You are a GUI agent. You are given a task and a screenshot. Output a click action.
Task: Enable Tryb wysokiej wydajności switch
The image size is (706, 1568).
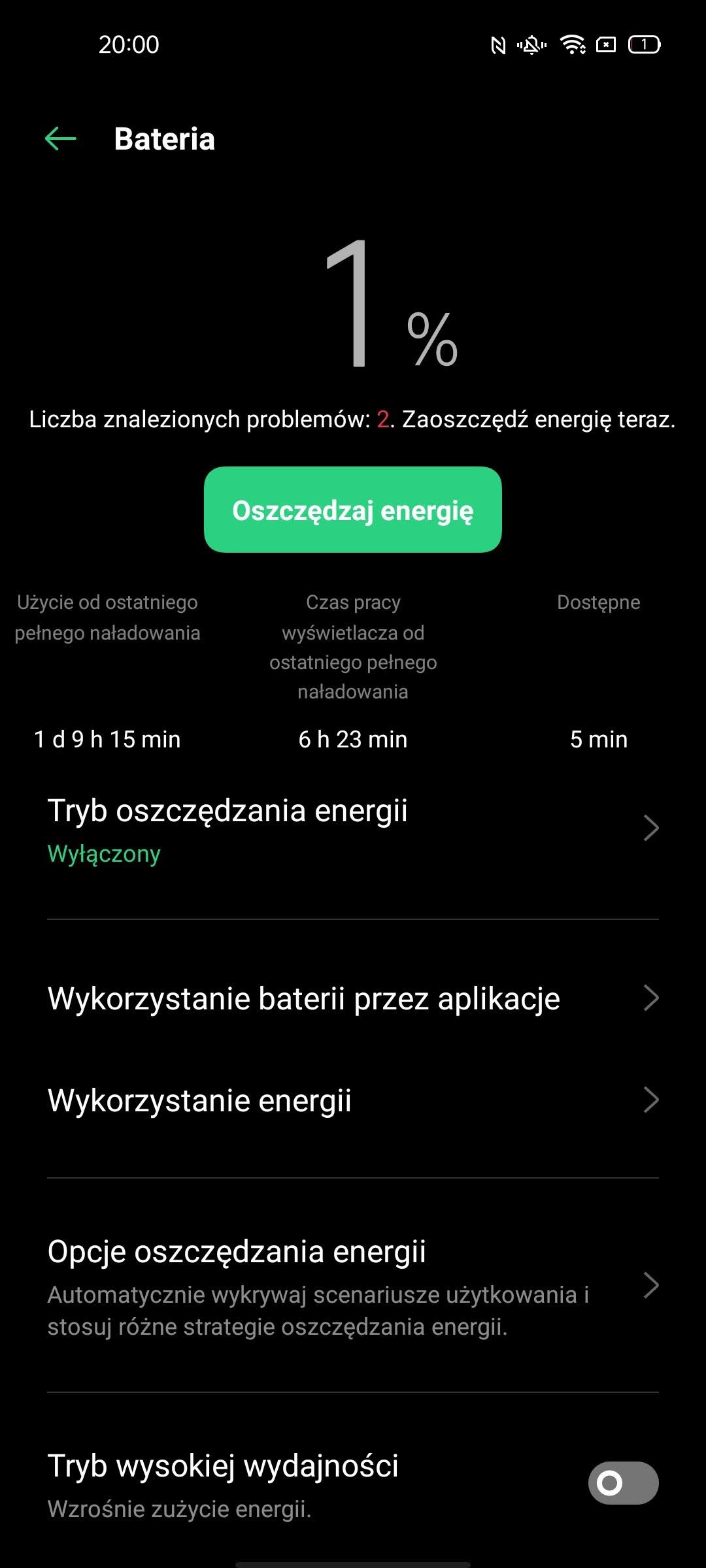pos(622,1483)
